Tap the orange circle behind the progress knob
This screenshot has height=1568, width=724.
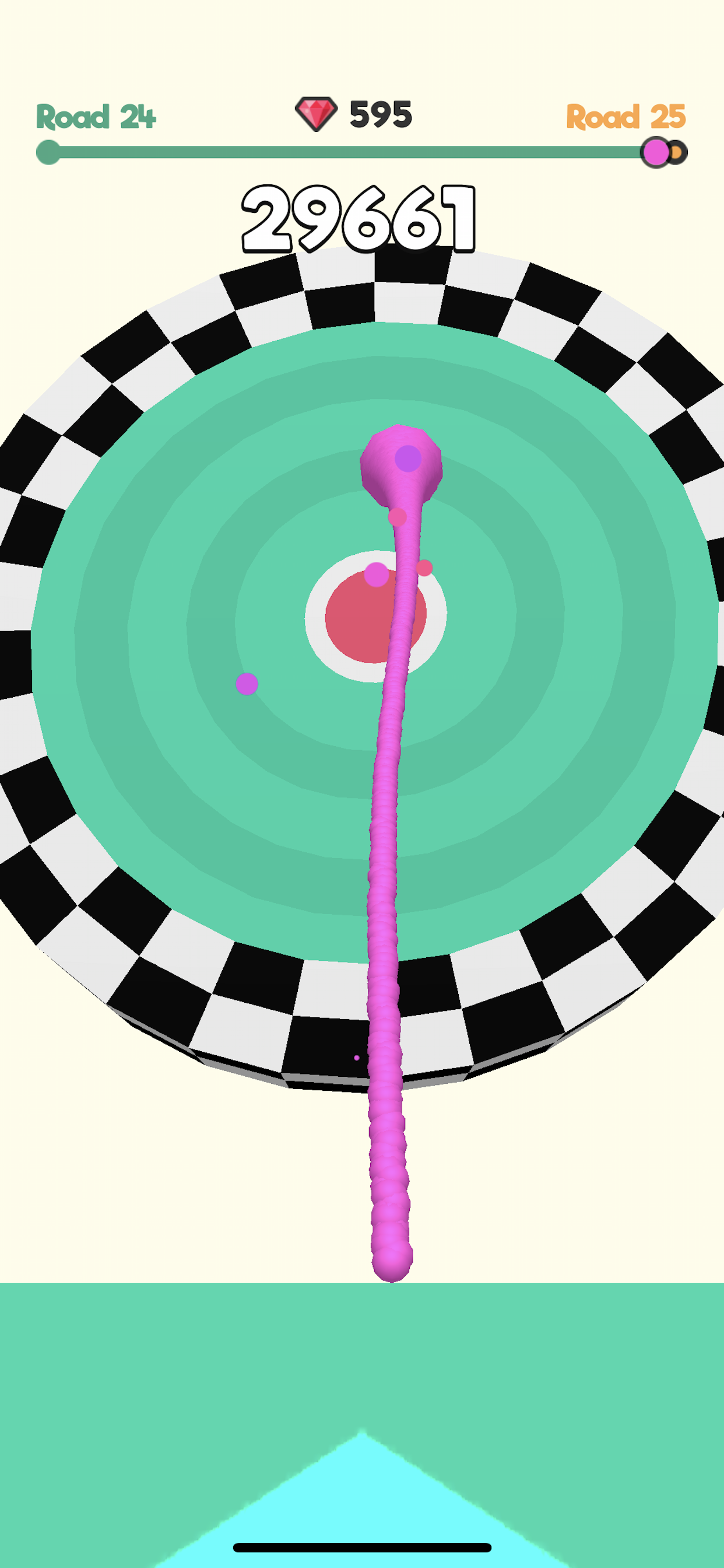[676, 151]
